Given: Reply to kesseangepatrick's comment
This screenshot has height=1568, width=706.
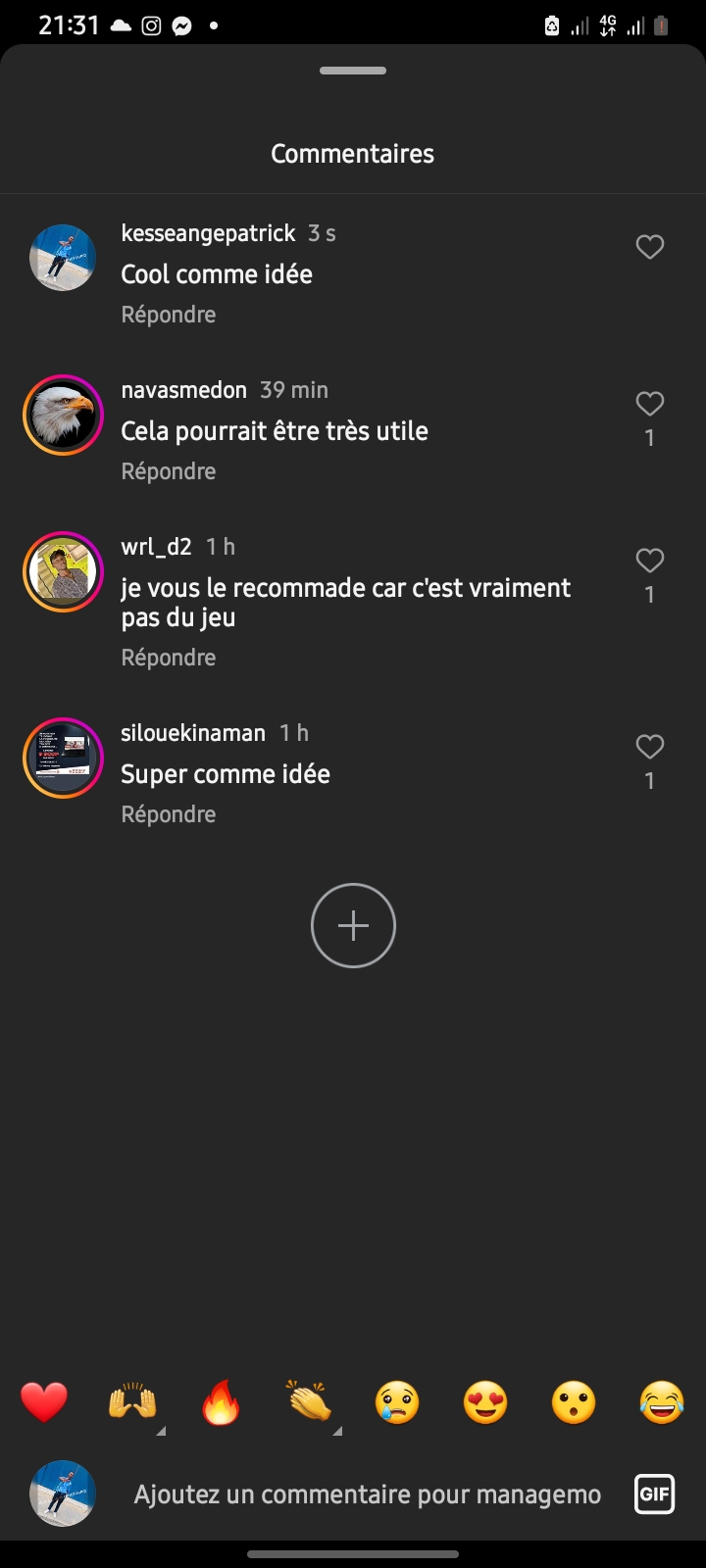Looking at the screenshot, I should (x=169, y=315).
